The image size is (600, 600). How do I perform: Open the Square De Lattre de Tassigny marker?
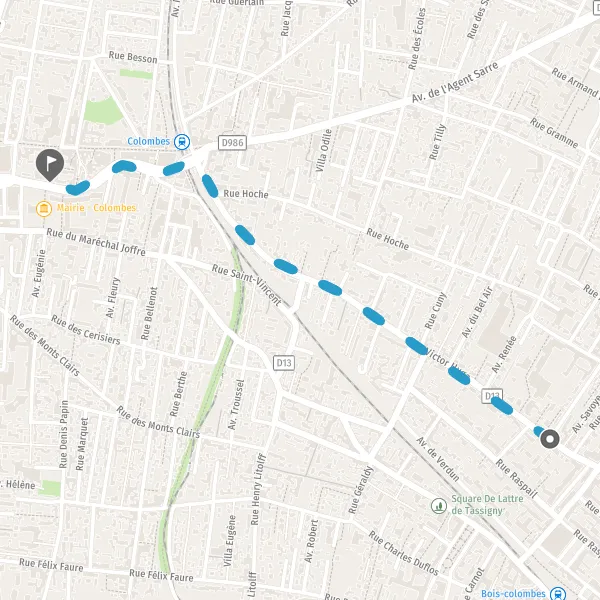point(439,505)
